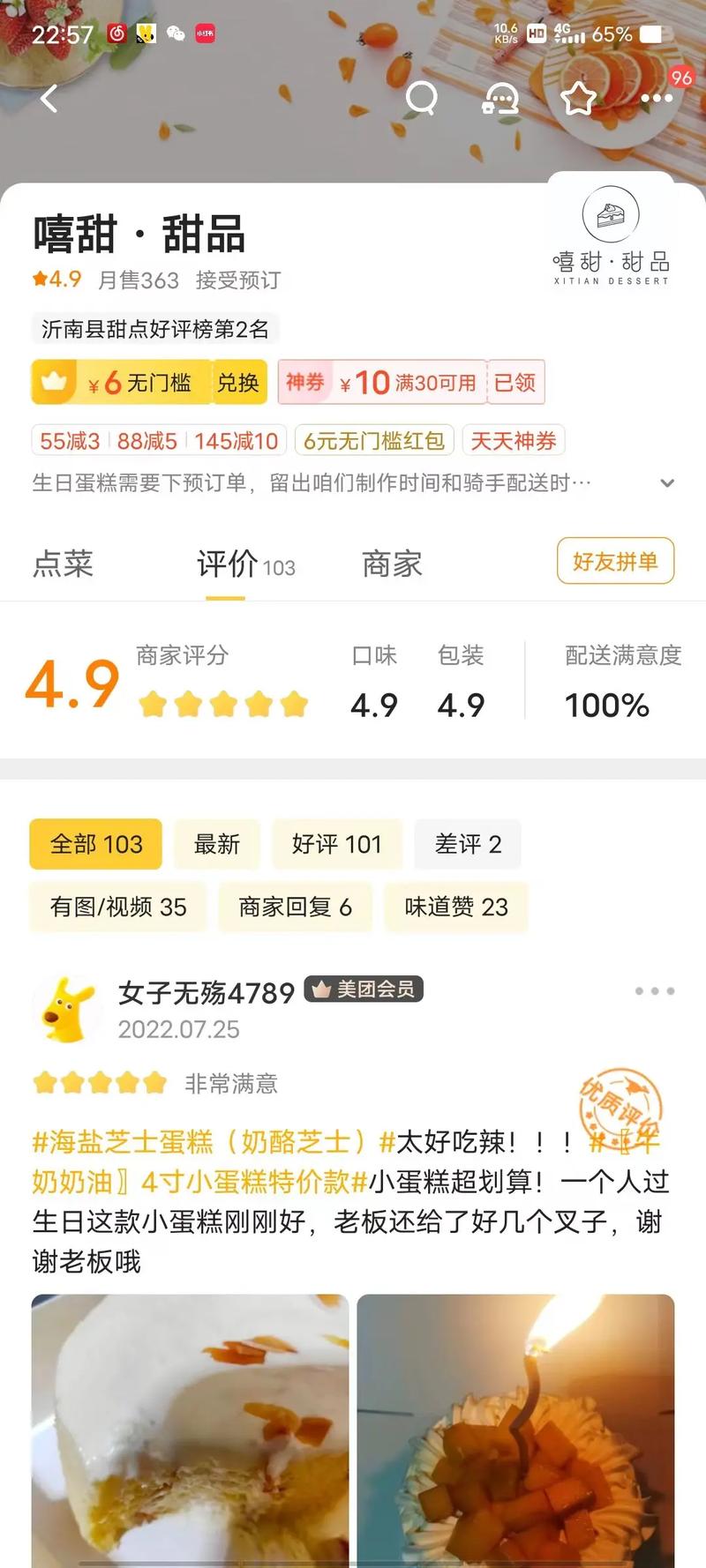Go back using the top-left arrow
Viewport: 706px width, 1568px height.
pos(49,98)
